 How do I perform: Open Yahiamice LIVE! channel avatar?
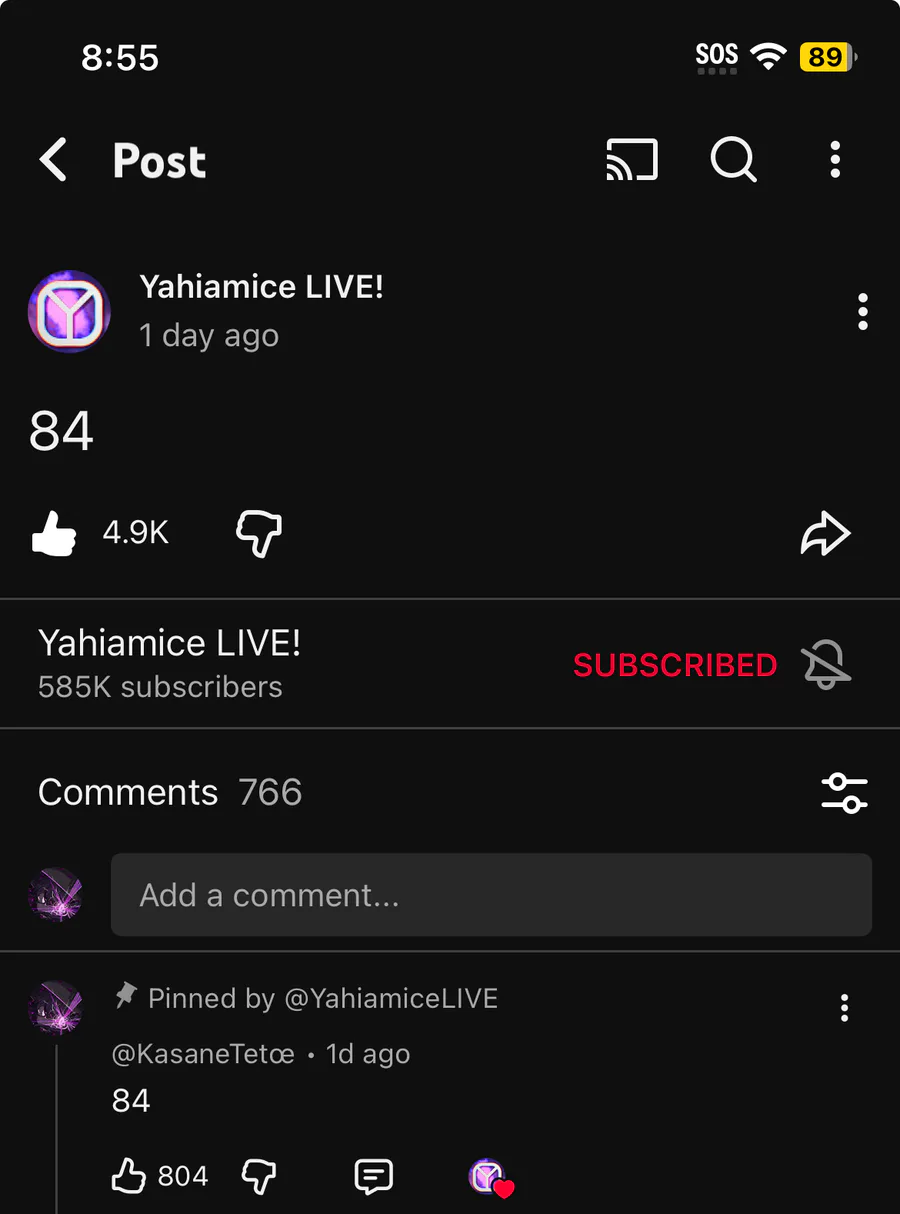[x=69, y=311]
